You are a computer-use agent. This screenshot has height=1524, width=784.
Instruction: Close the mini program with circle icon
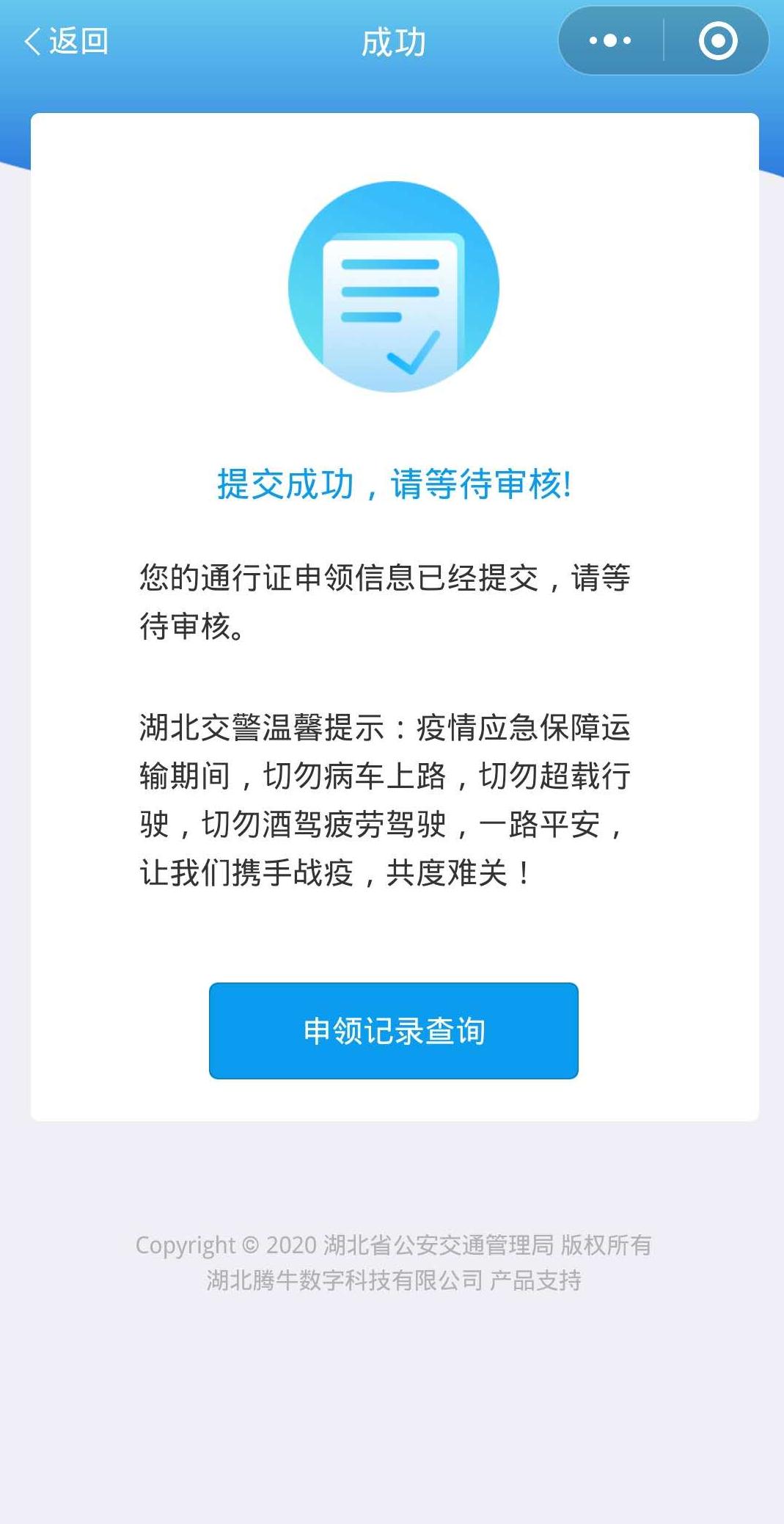click(717, 40)
